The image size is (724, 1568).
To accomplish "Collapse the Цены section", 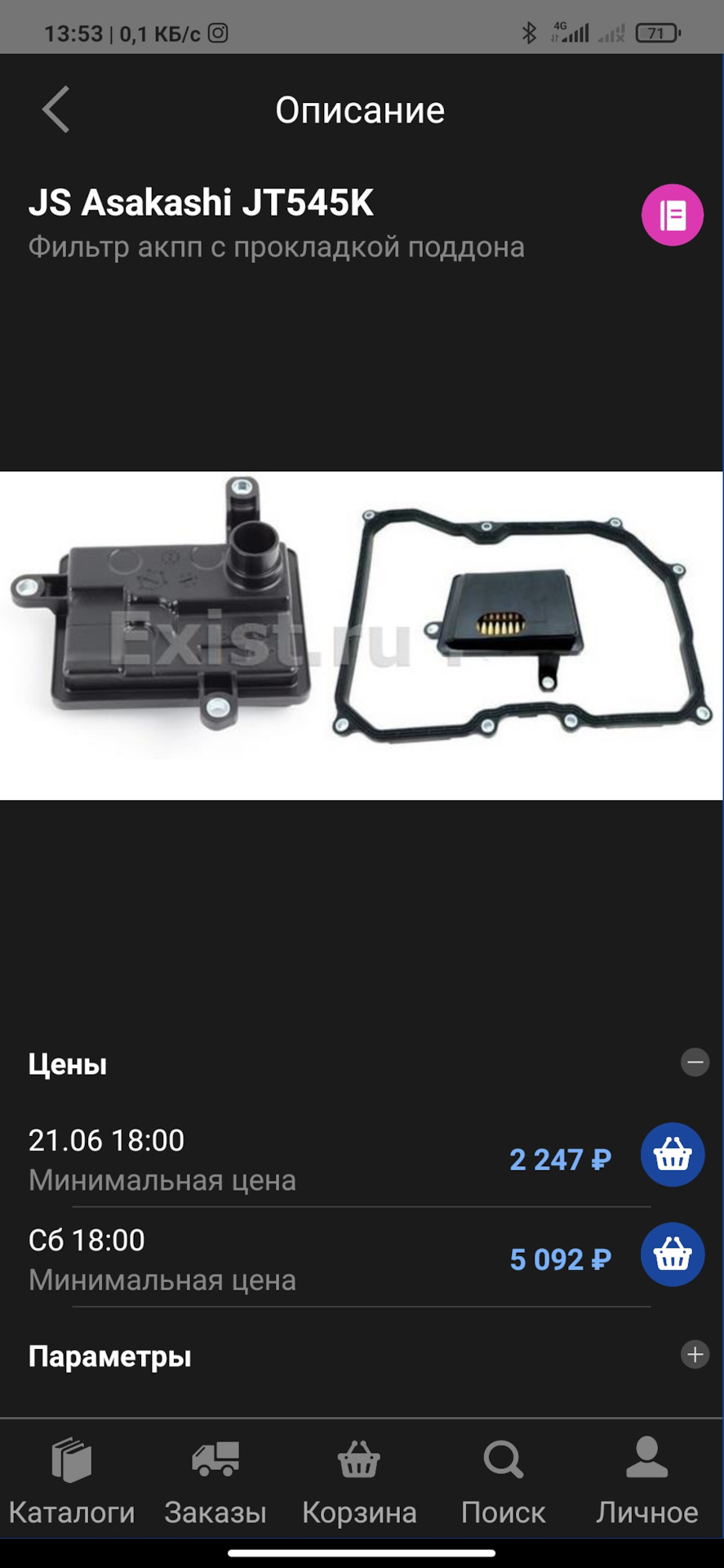I will click(695, 1062).
